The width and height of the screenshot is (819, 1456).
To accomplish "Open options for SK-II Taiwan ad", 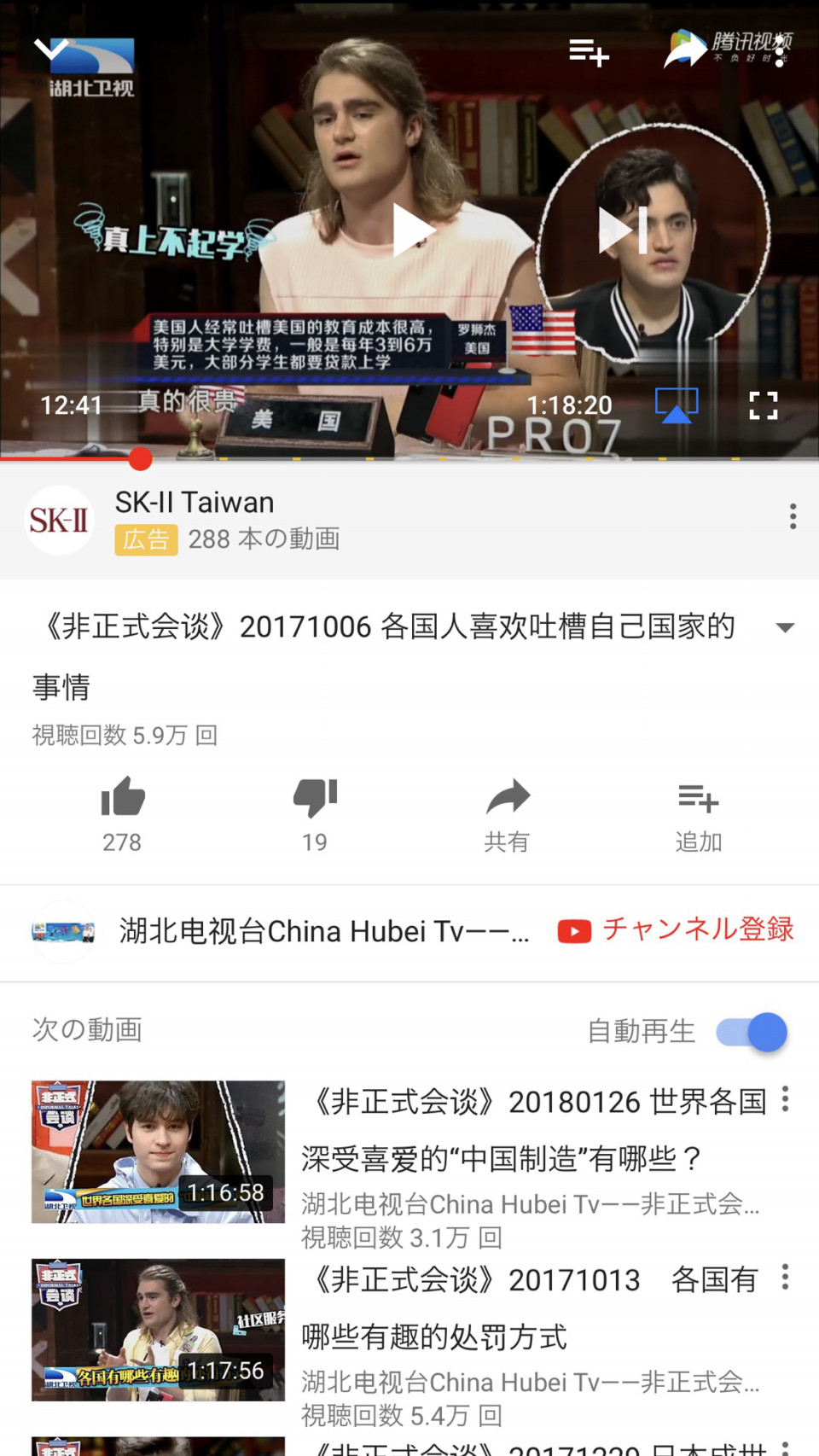I will 793,516.
